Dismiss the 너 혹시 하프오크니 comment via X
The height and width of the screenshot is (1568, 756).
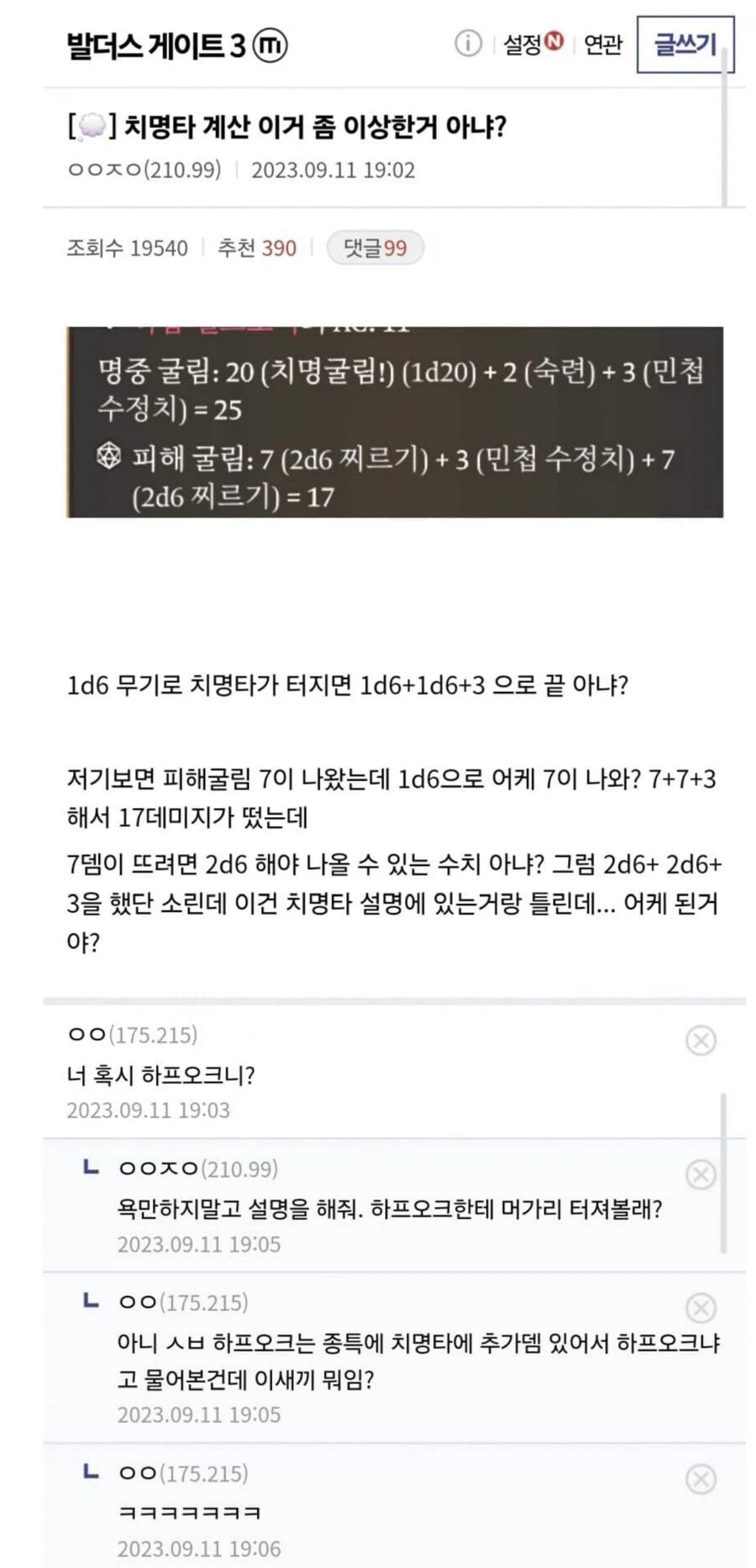pos(700,1041)
